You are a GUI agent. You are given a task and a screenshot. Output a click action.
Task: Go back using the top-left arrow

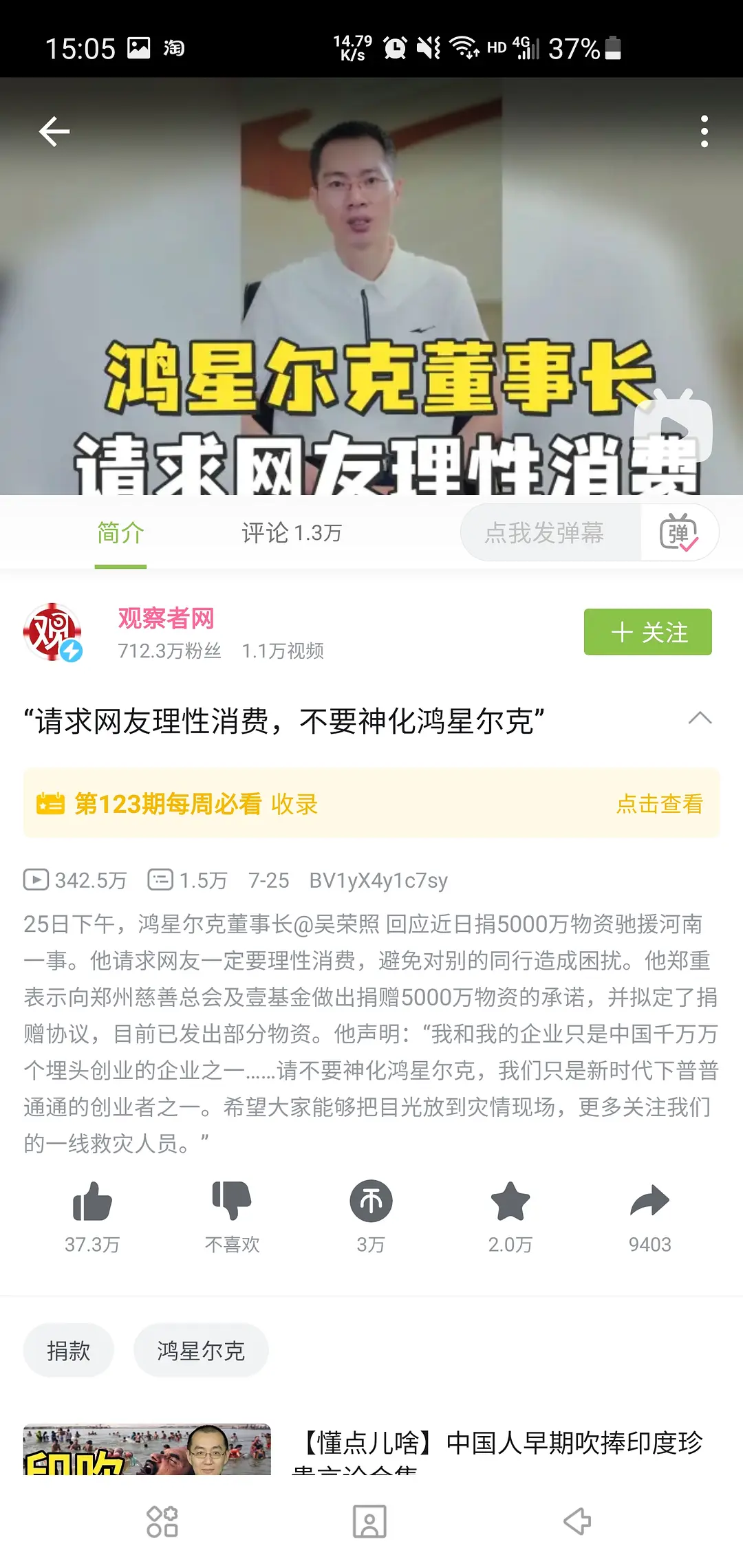coord(54,131)
